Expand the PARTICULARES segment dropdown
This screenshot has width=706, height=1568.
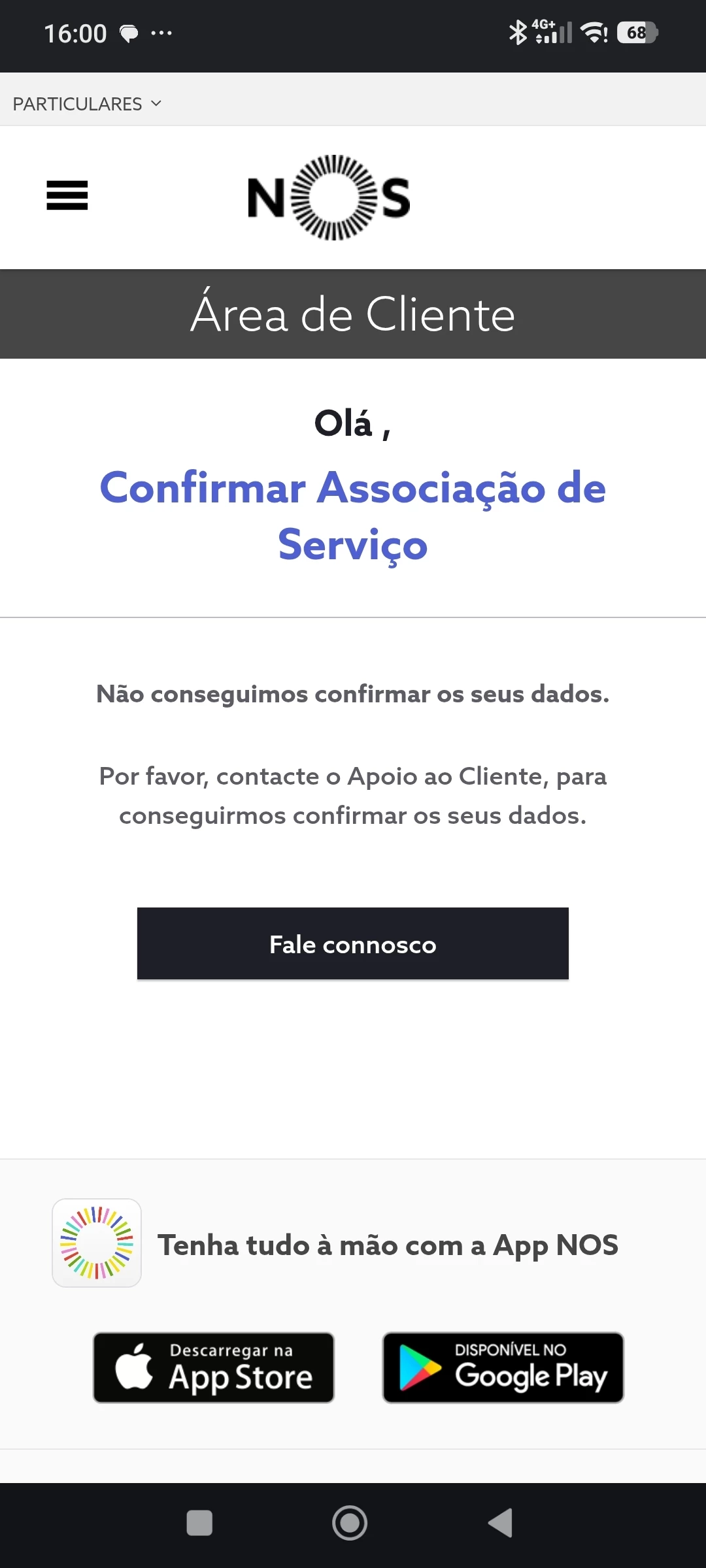[x=88, y=104]
